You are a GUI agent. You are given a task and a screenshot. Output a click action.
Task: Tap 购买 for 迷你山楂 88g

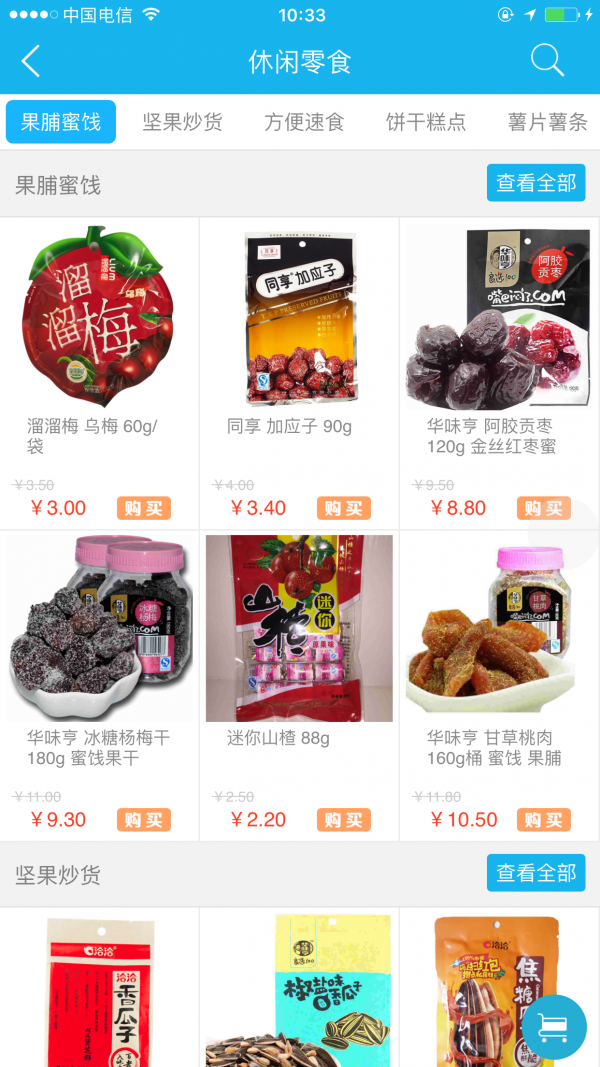tap(344, 820)
